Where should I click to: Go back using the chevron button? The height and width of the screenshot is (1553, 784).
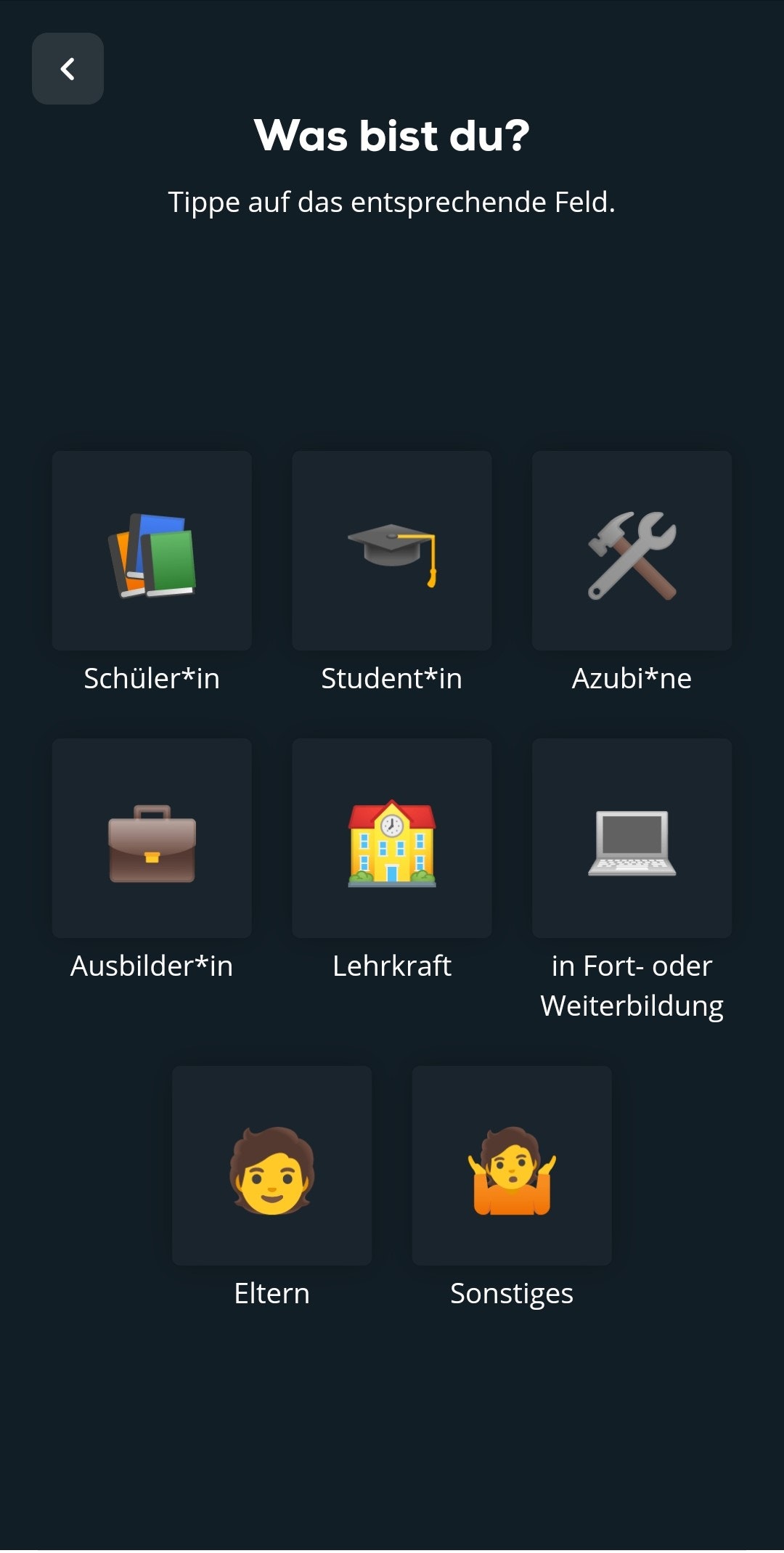pos(68,68)
